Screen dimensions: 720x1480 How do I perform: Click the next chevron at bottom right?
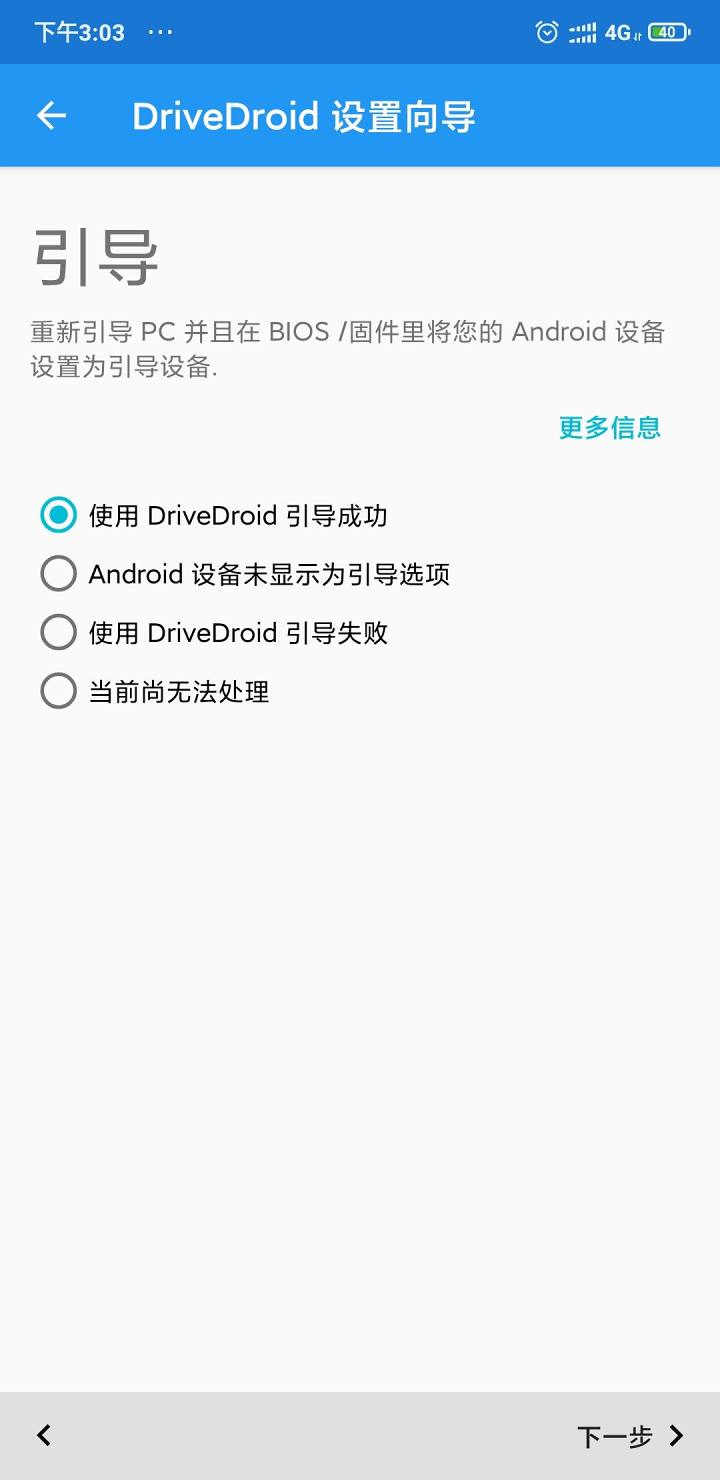tap(676, 1435)
